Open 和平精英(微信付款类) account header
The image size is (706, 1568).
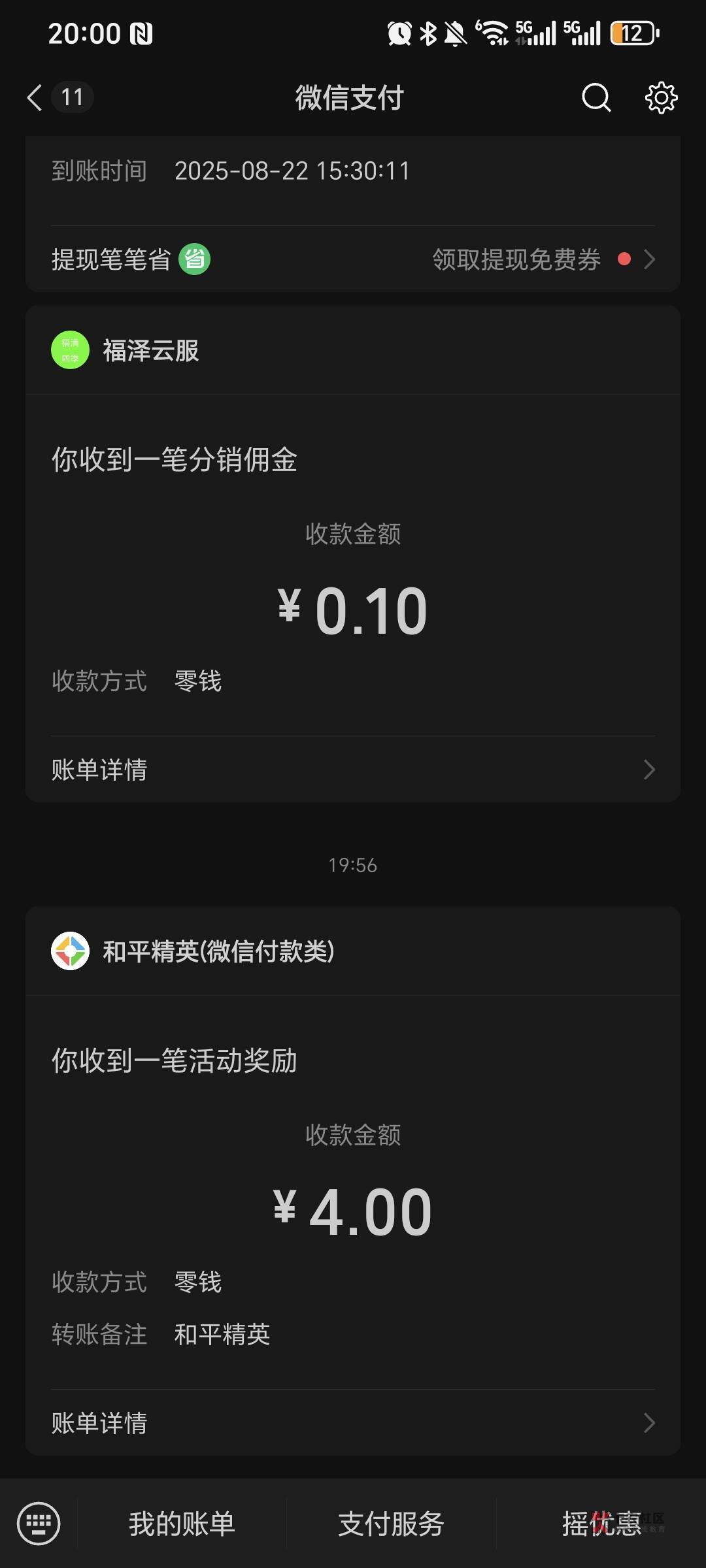click(218, 951)
